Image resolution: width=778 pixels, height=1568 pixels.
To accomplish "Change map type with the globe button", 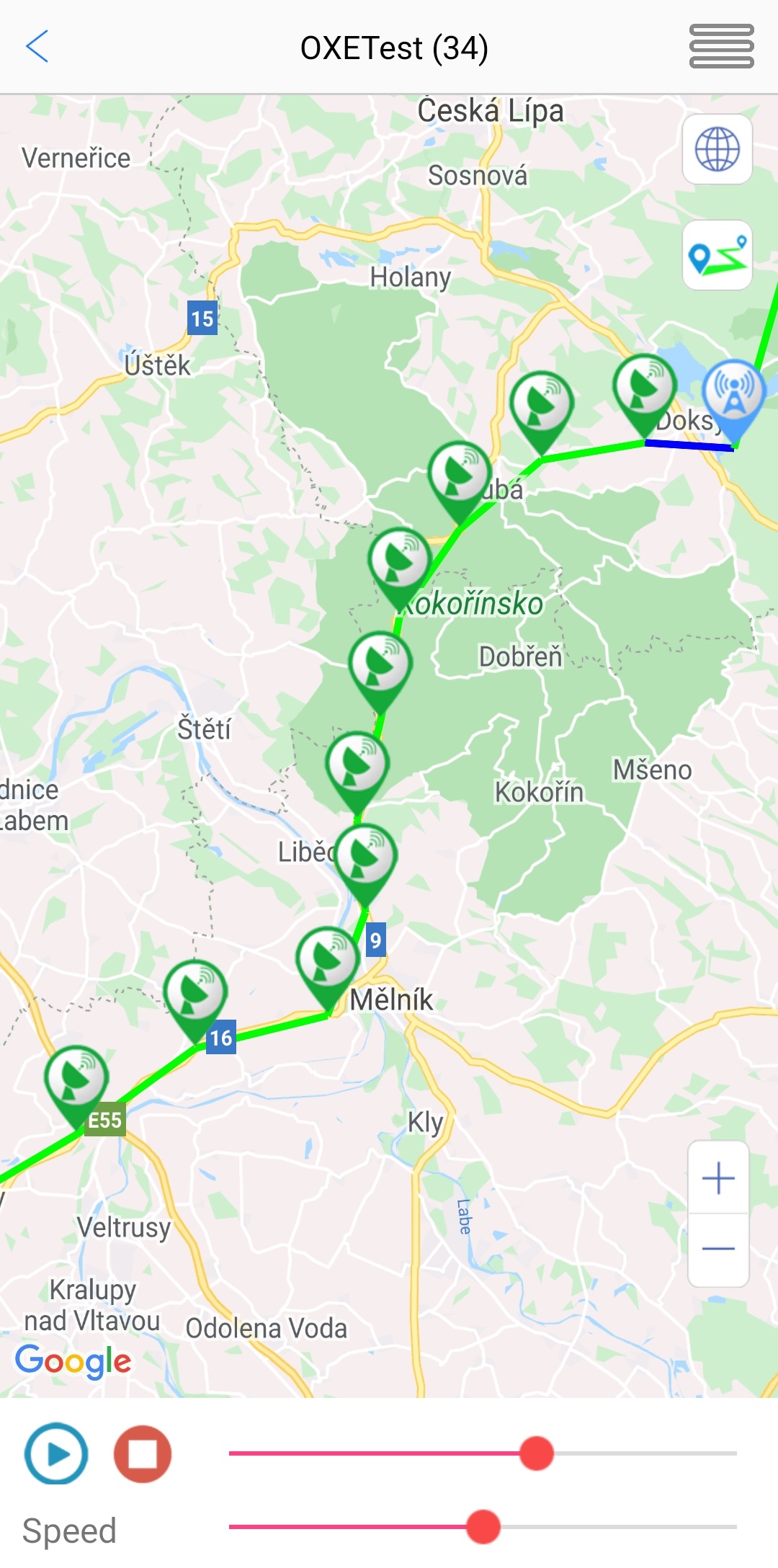I will 717,150.
